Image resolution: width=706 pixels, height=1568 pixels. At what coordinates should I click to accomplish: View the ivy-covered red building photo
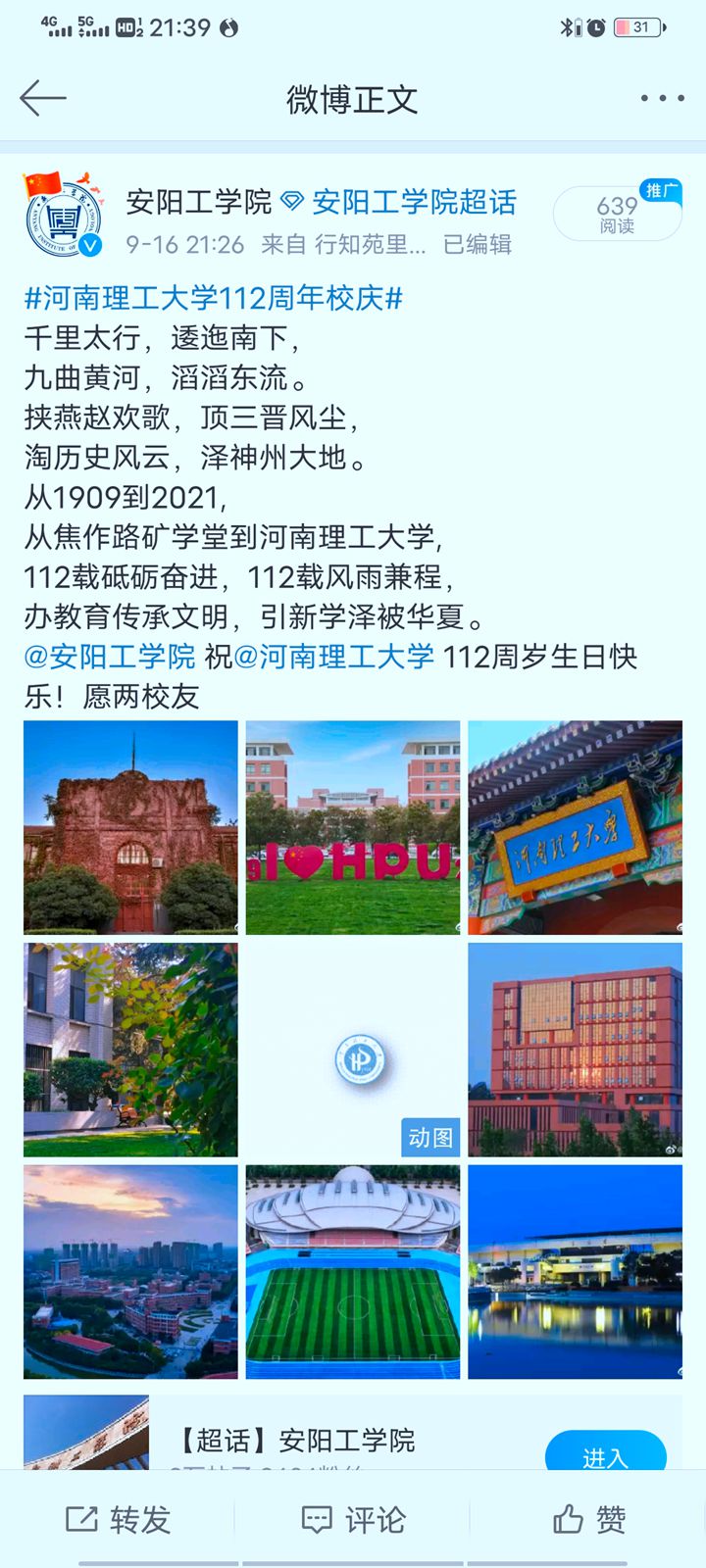click(x=130, y=827)
